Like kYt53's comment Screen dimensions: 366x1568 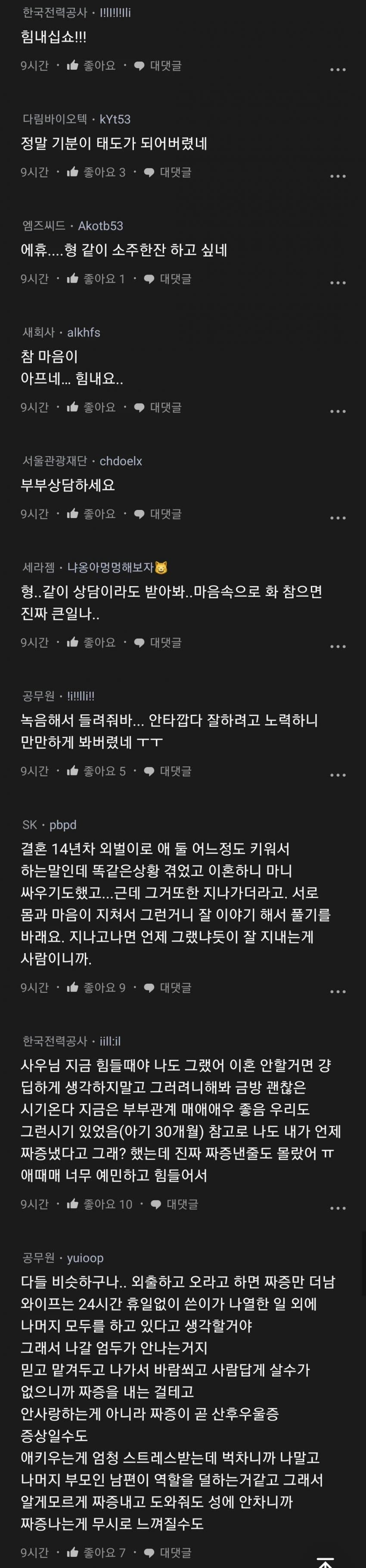tap(96, 172)
